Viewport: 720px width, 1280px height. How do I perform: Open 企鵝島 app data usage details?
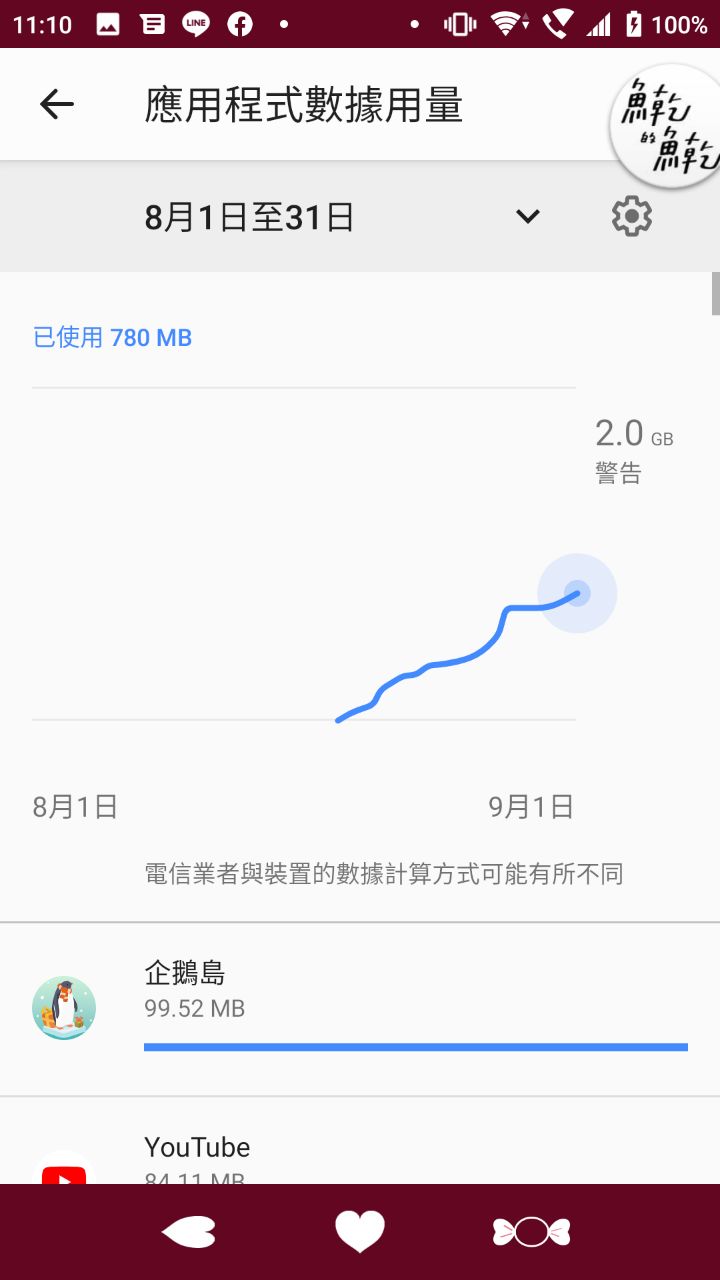coord(360,1009)
